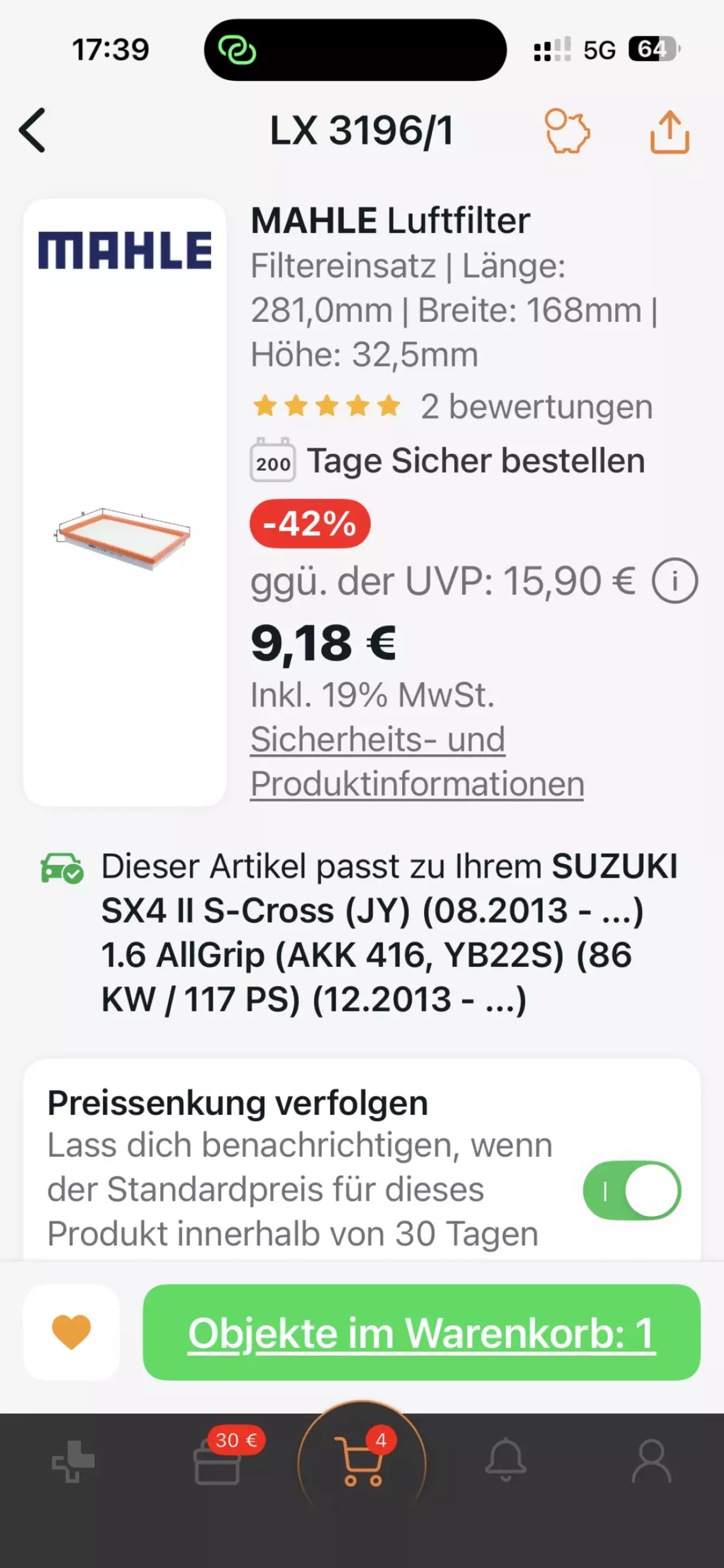Viewport: 724px width, 1568px height.
Task: Remove product from favorites via heart
Action: 71,1332
